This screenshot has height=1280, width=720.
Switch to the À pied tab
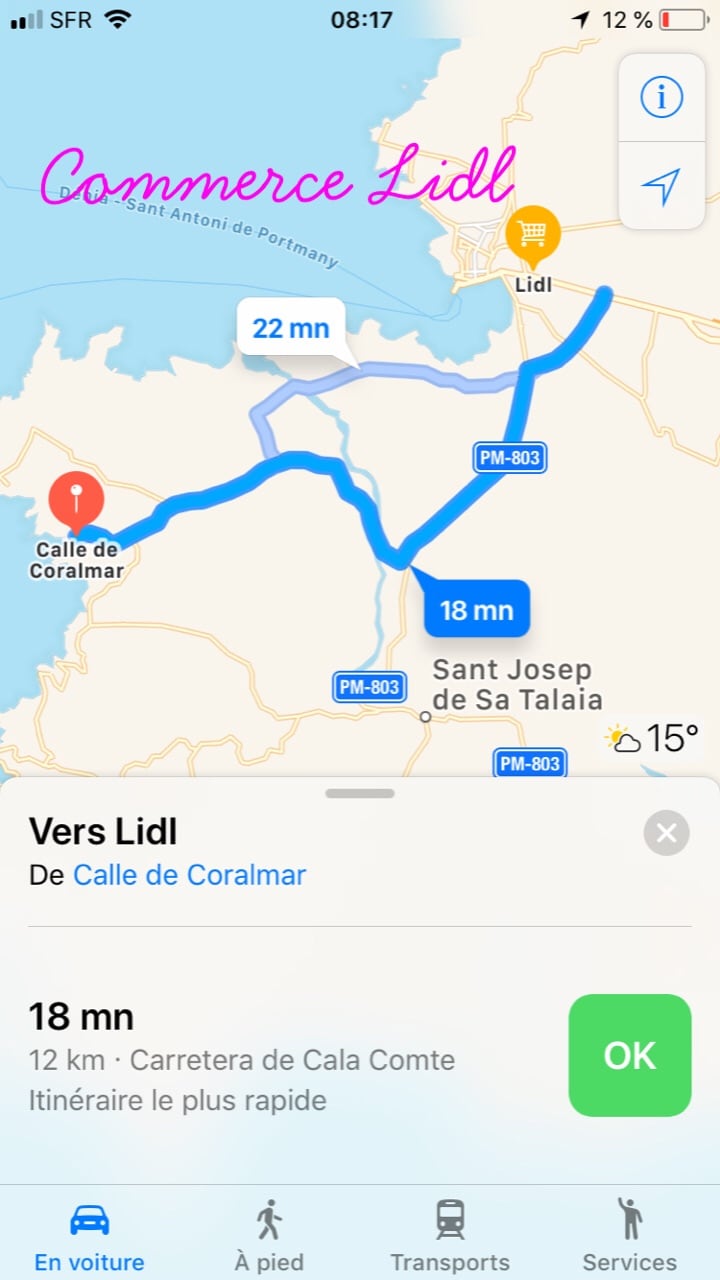[269, 1235]
